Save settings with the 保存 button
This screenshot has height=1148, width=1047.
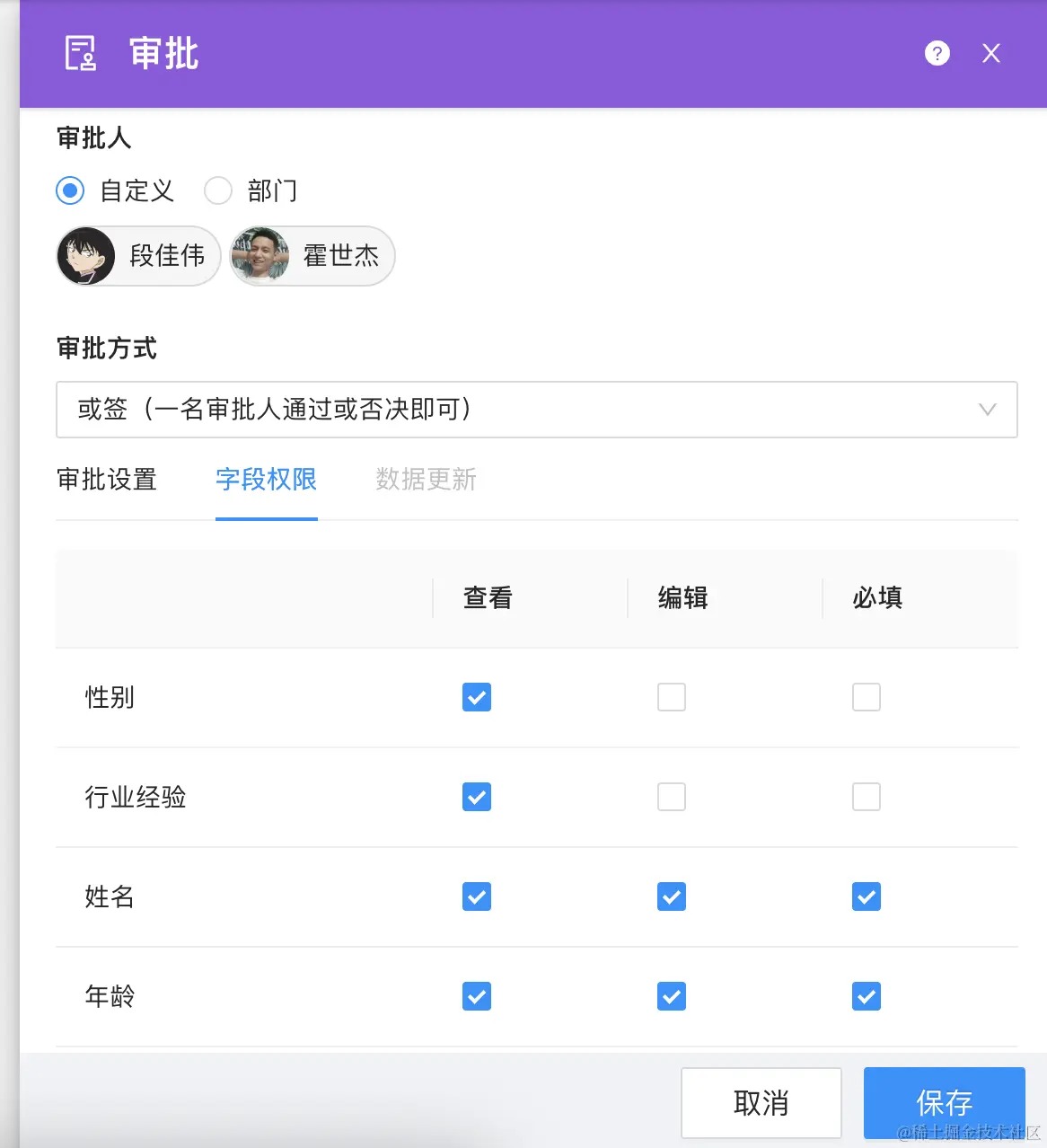click(944, 1102)
